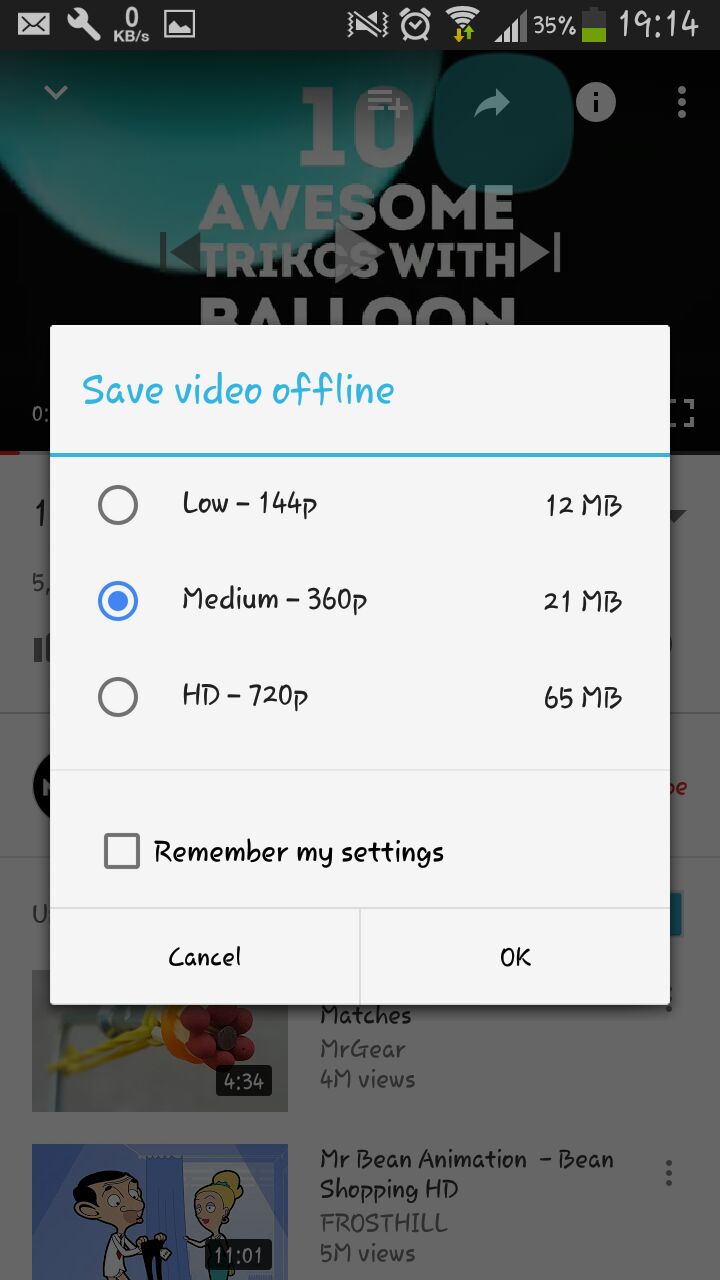Open options for Mr Bean Animation video

coord(669,1173)
